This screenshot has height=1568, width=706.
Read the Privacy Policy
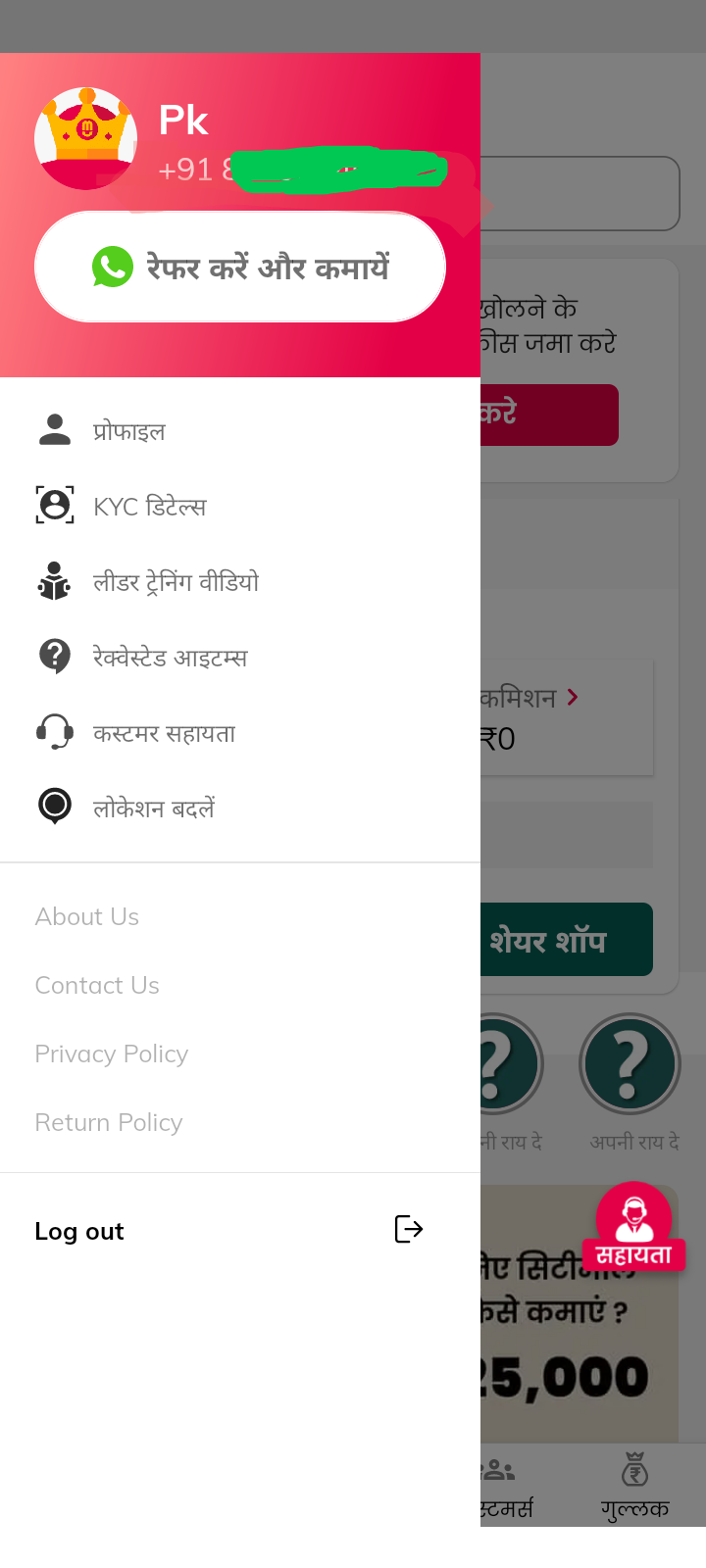tap(112, 1053)
